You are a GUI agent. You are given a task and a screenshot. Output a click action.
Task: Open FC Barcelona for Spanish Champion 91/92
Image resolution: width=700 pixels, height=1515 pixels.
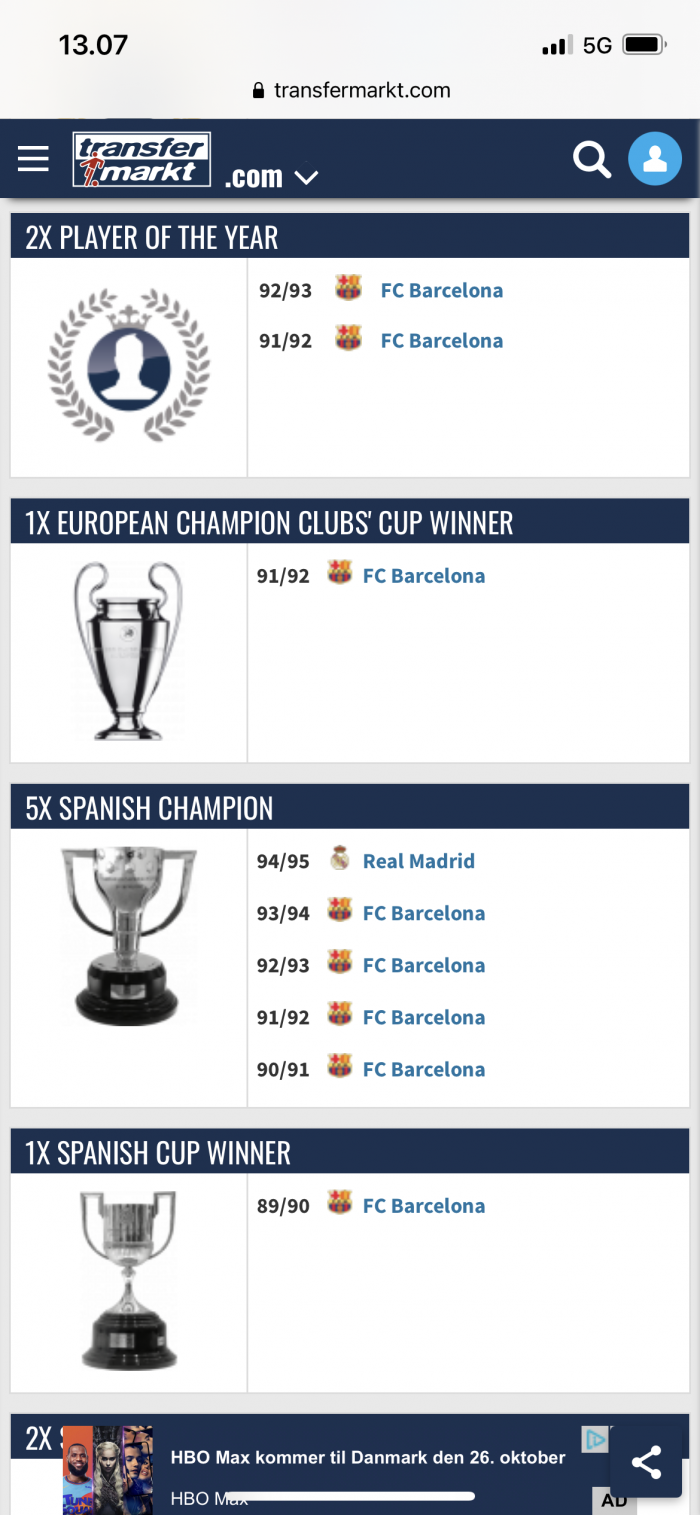[x=423, y=1017]
